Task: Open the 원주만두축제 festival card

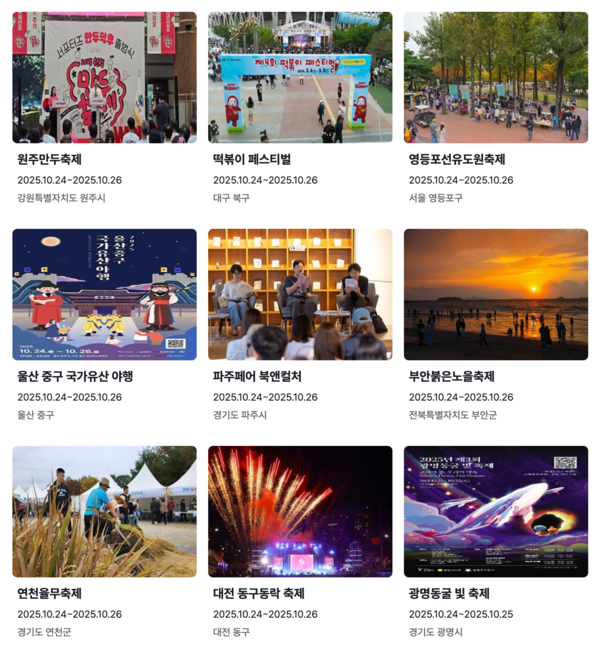Action: [x=104, y=78]
